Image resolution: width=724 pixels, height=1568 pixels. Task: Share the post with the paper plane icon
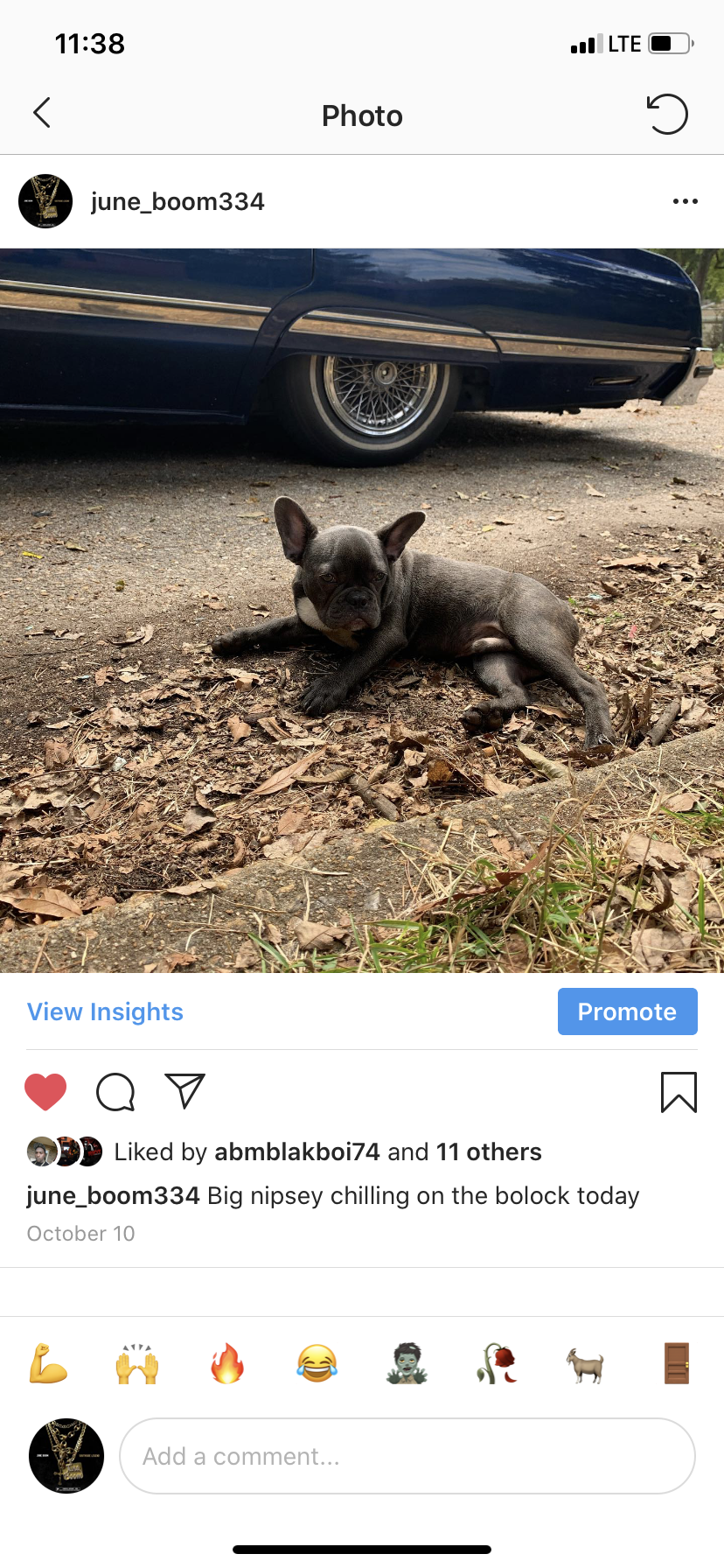(x=184, y=1091)
